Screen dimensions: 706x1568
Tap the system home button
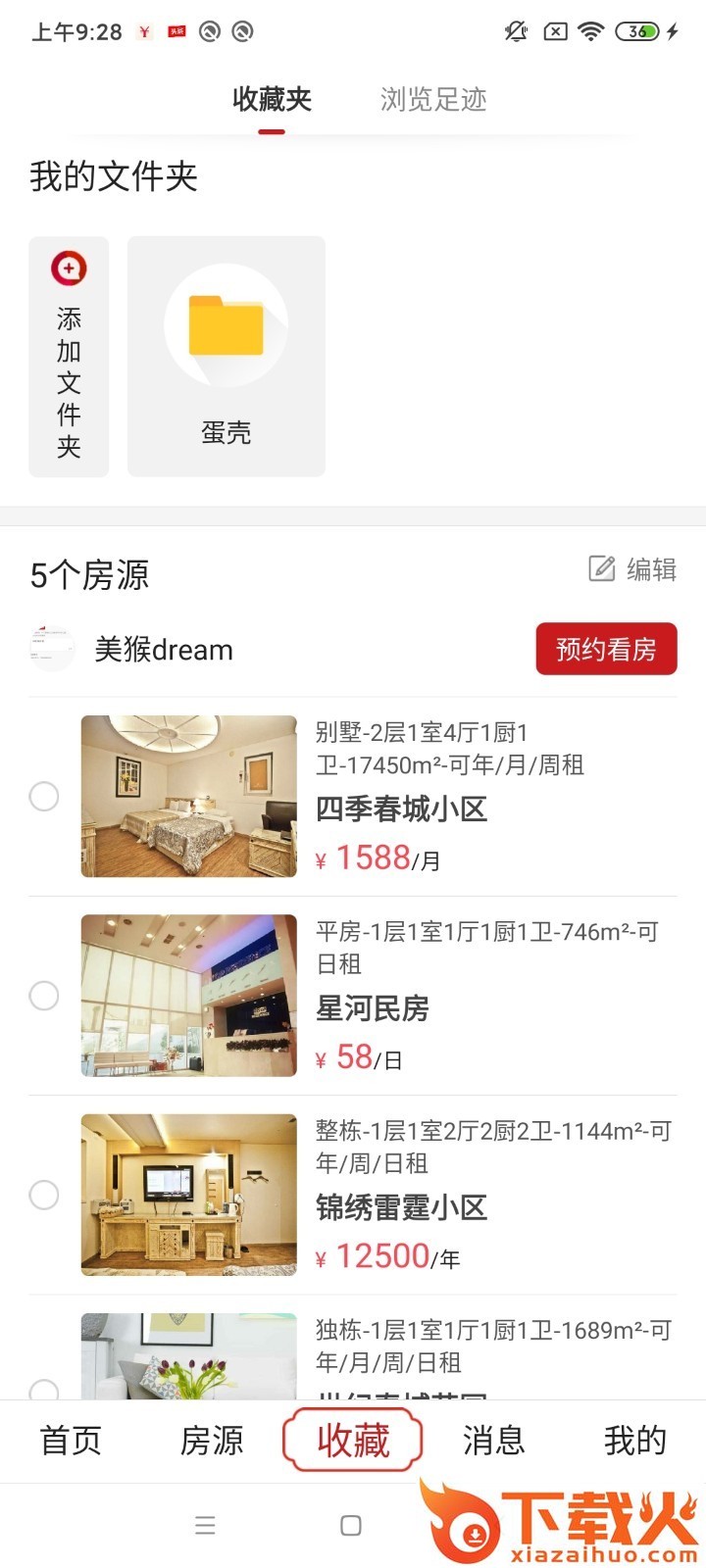tap(351, 1525)
